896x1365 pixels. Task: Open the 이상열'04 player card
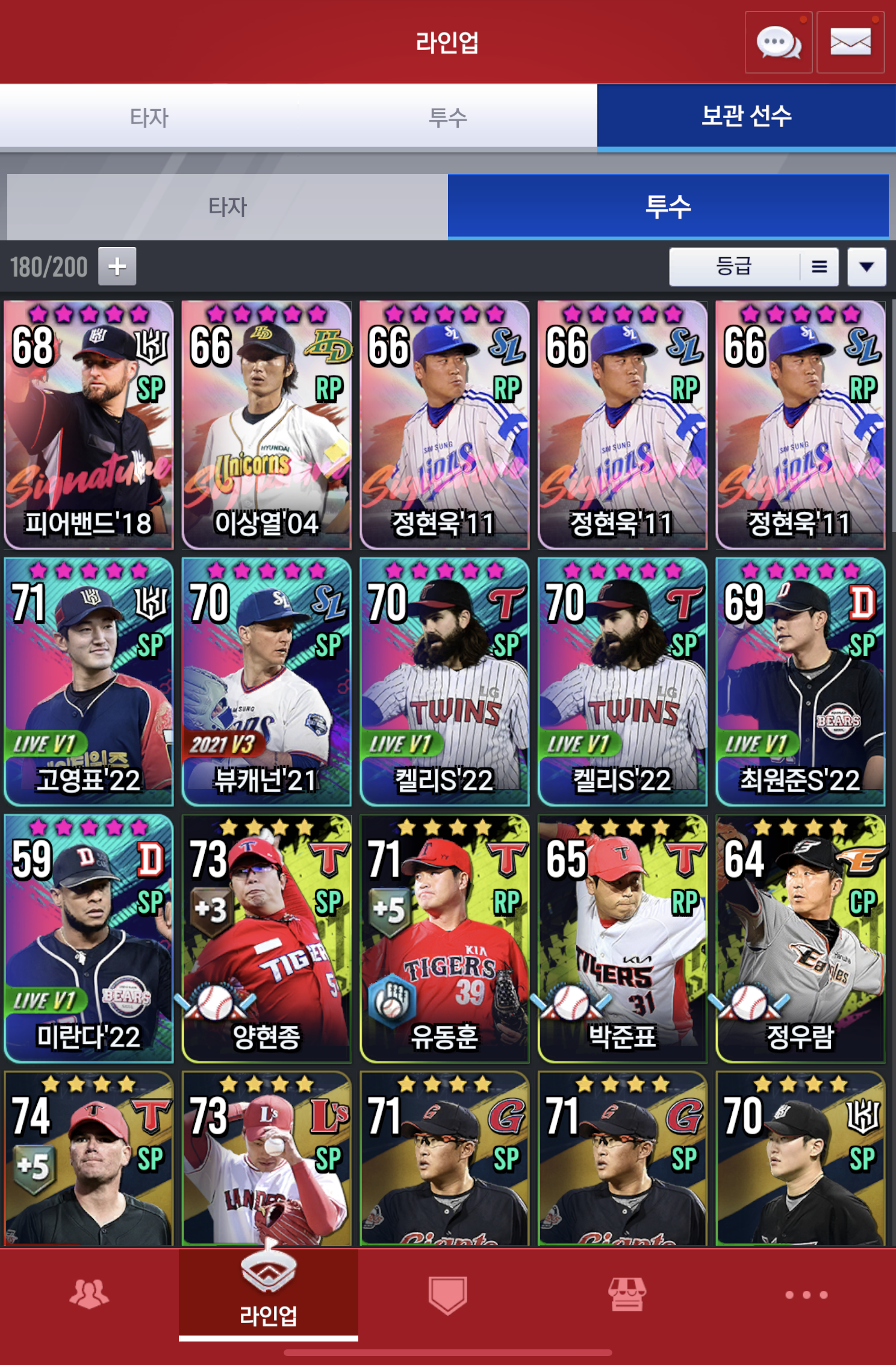[x=266, y=425]
